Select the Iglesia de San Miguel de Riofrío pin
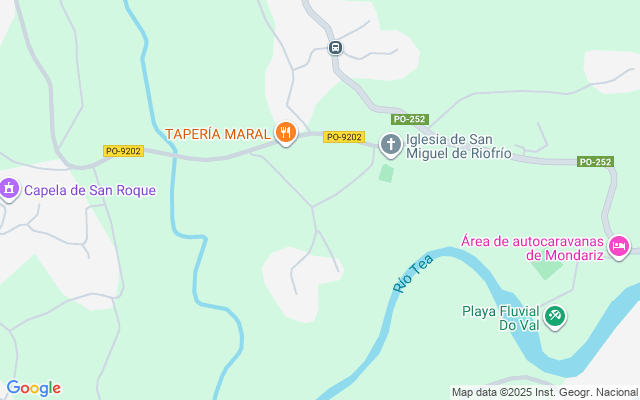This screenshot has width=640, height=400. [391, 147]
